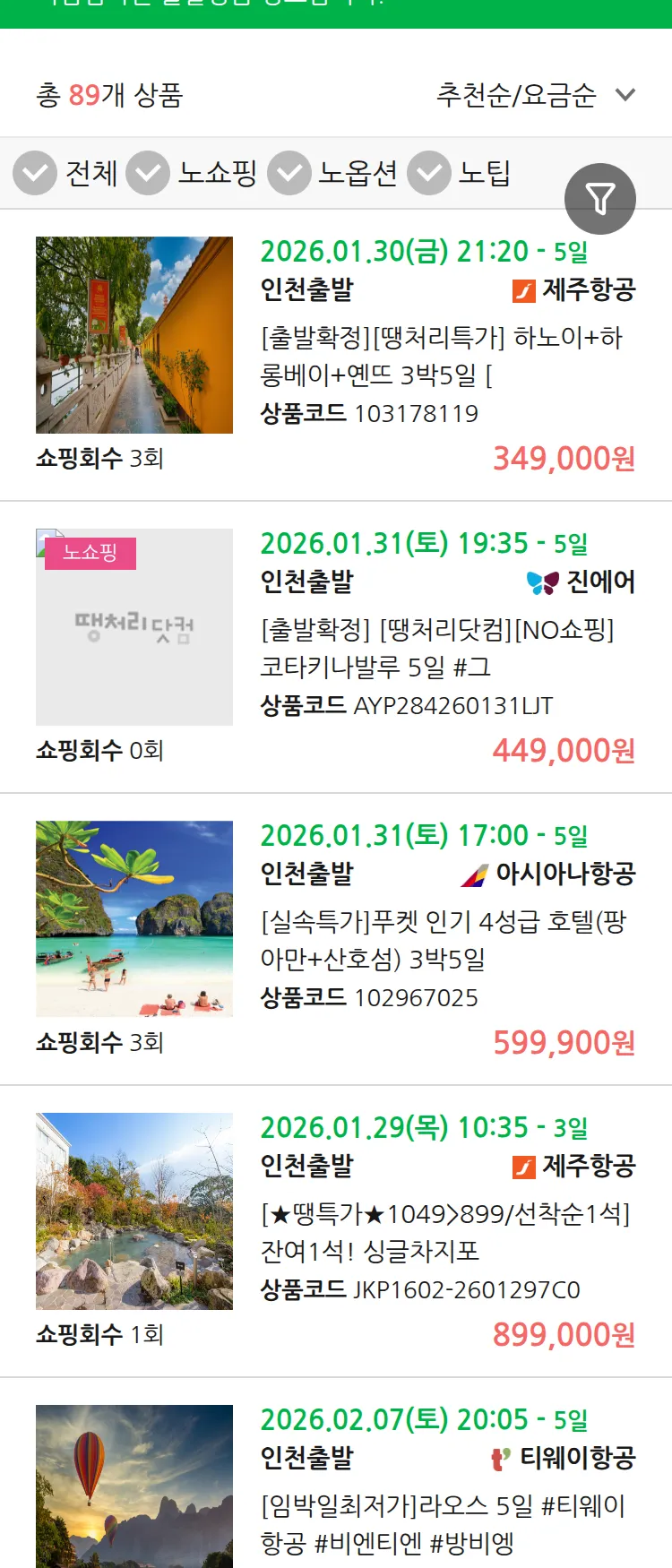
Task: Click the pink 노쇼핑 badge
Action: (89, 554)
